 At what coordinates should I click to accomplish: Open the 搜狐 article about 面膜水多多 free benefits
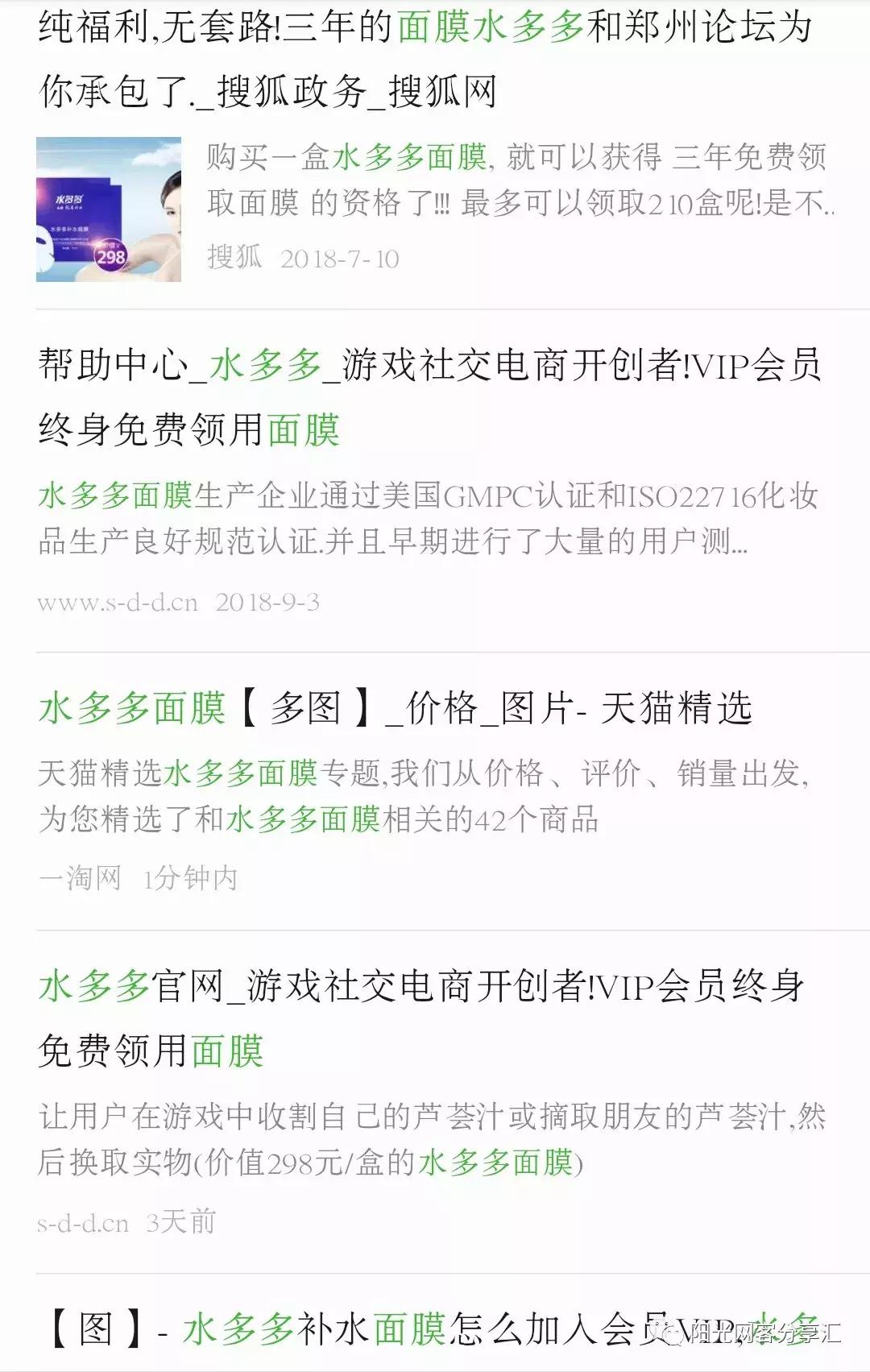coord(419,56)
